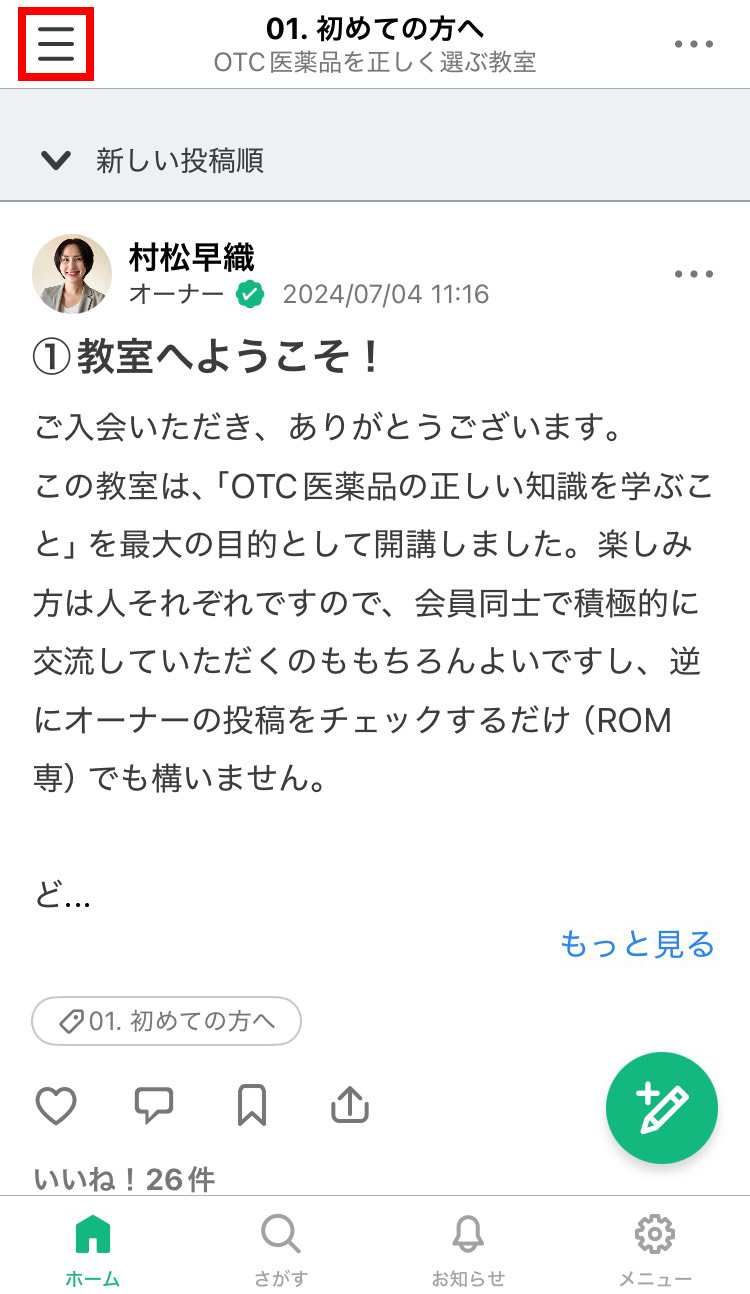This screenshot has height=1294, width=750.
Task: Switch to the ホーム tab
Action: (x=93, y=1250)
